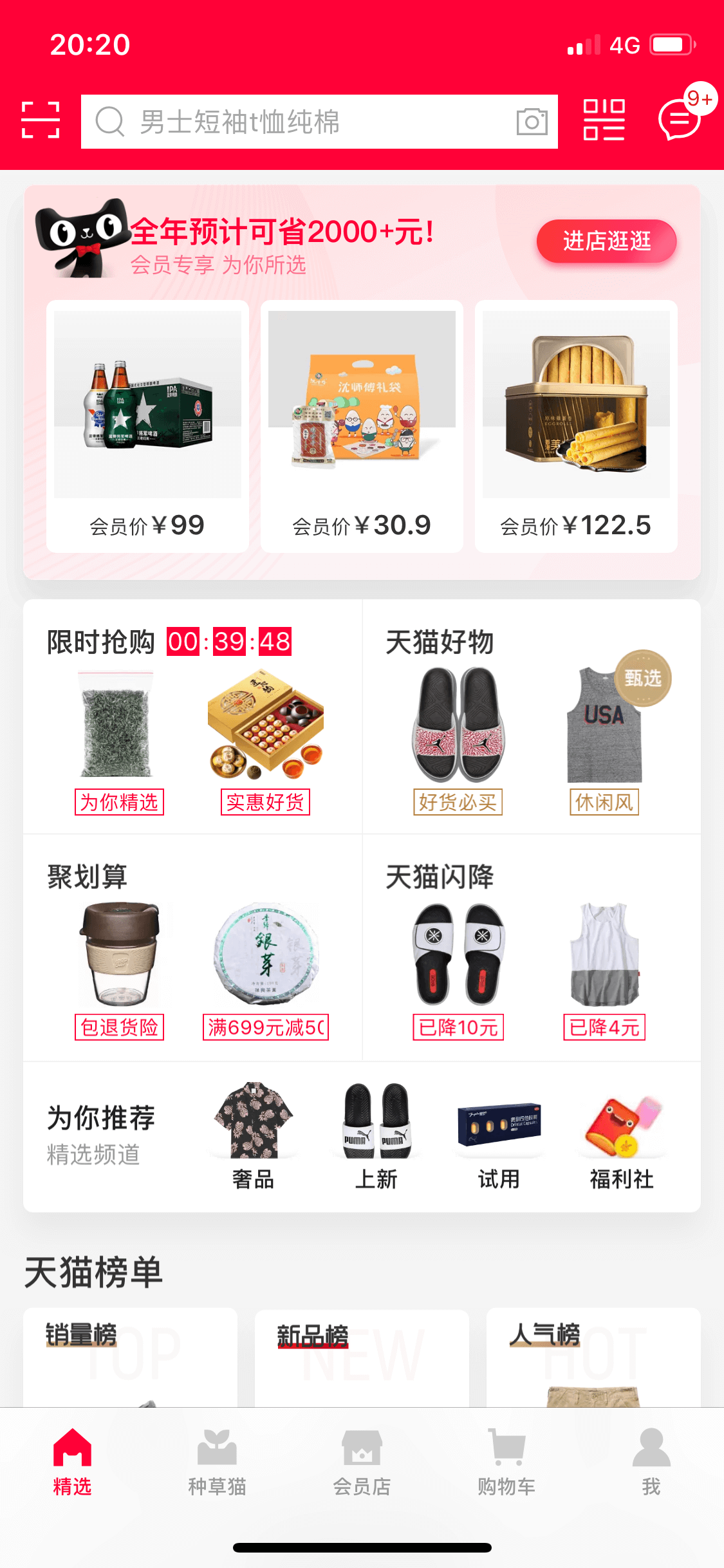The height and width of the screenshot is (1568, 724).
Task: Open camera image search
Action: (532, 122)
